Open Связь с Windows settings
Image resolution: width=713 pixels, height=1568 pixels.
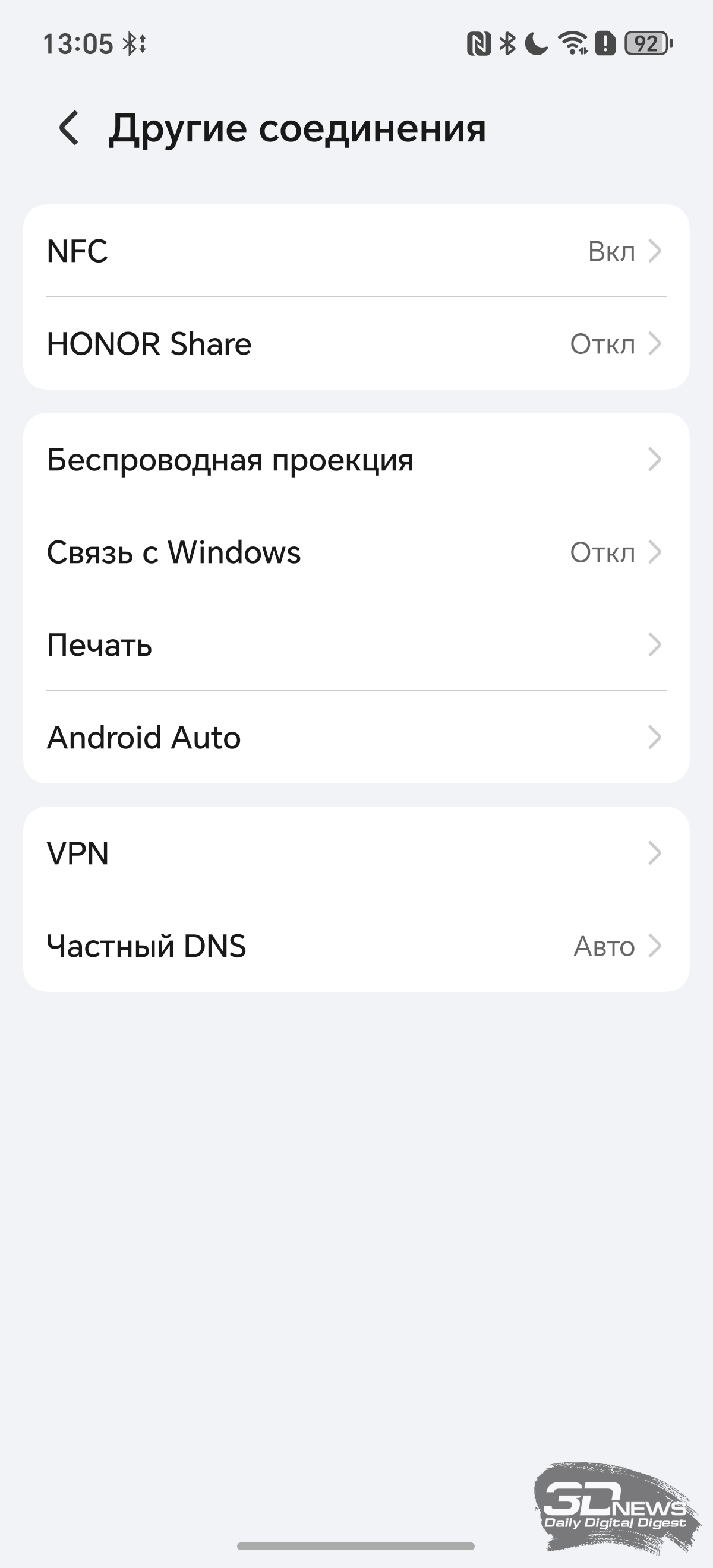pos(356,552)
